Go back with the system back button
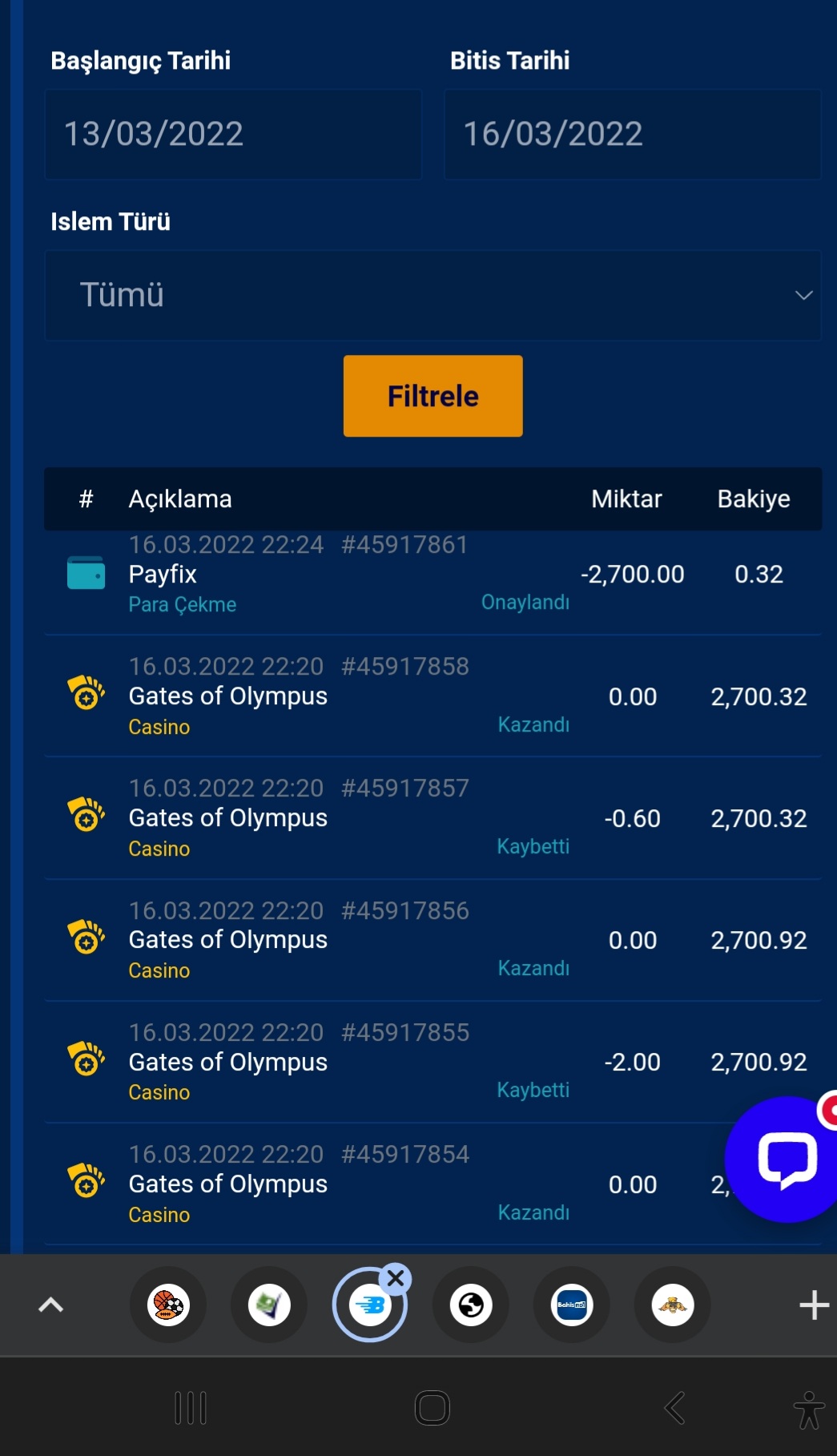 click(x=674, y=1408)
